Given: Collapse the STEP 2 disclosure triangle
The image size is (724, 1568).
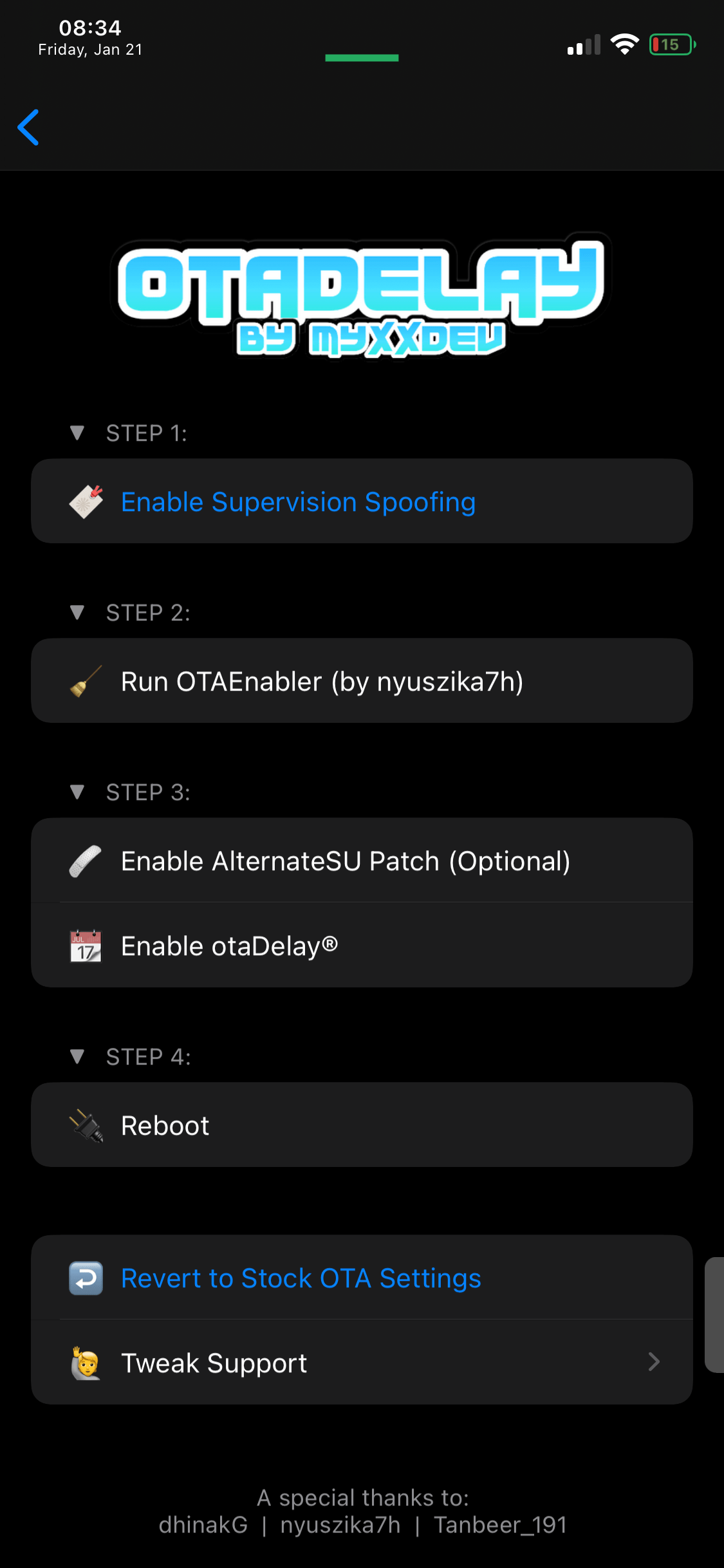Looking at the screenshot, I should pyautogui.click(x=78, y=612).
